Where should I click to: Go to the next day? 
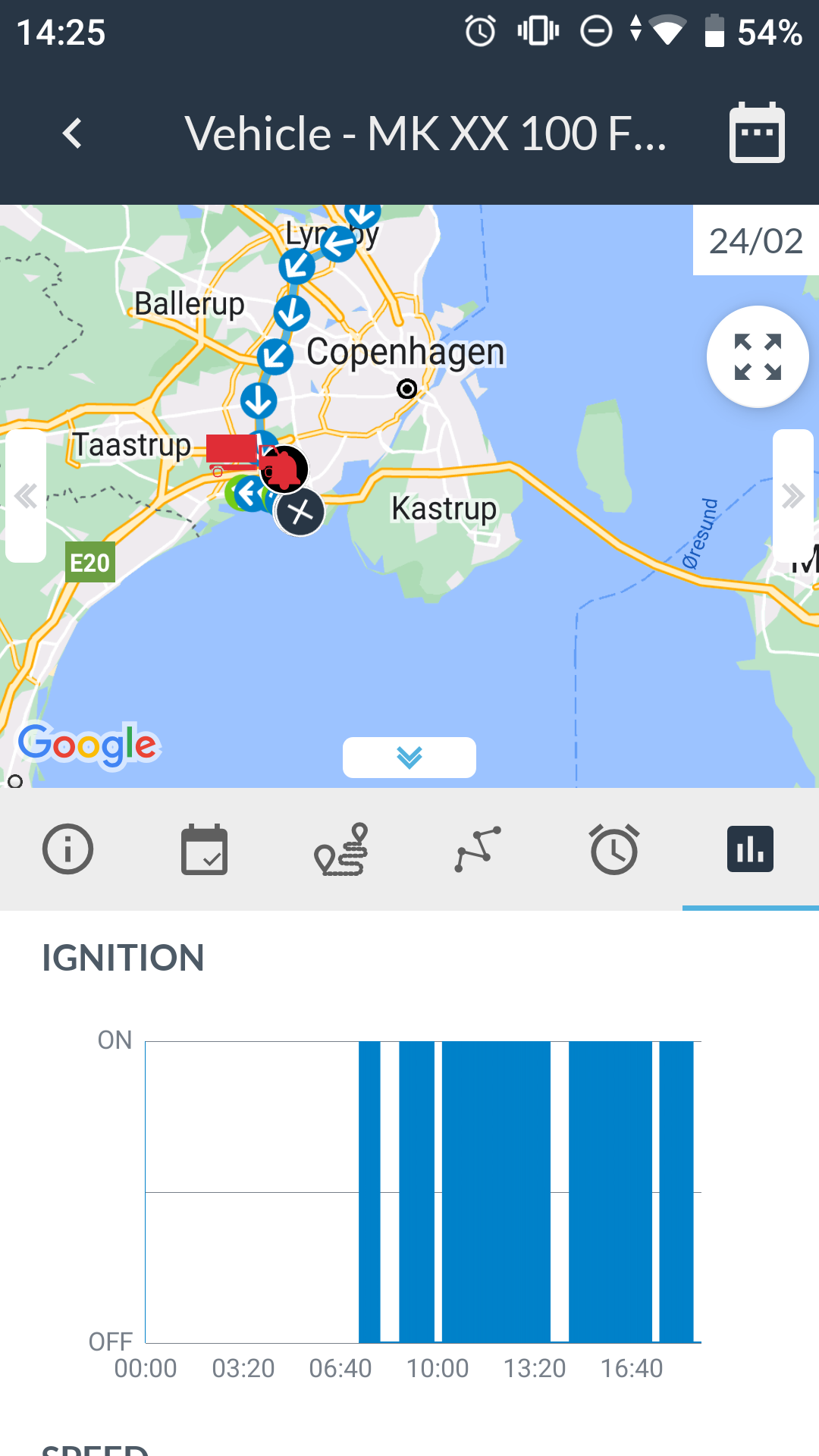tap(793, 496)
